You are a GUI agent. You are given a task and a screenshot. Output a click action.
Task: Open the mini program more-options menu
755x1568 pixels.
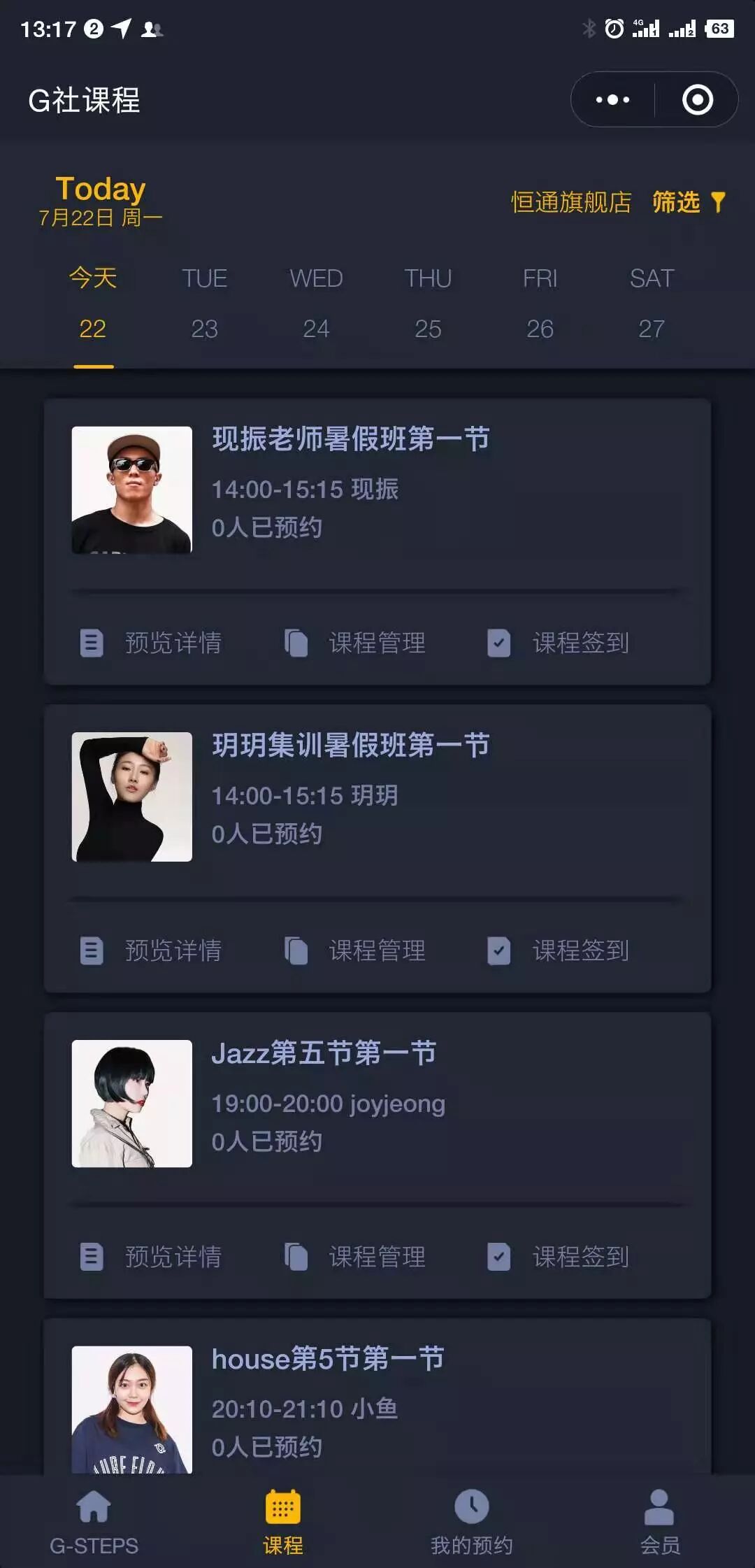click(613, 100)
